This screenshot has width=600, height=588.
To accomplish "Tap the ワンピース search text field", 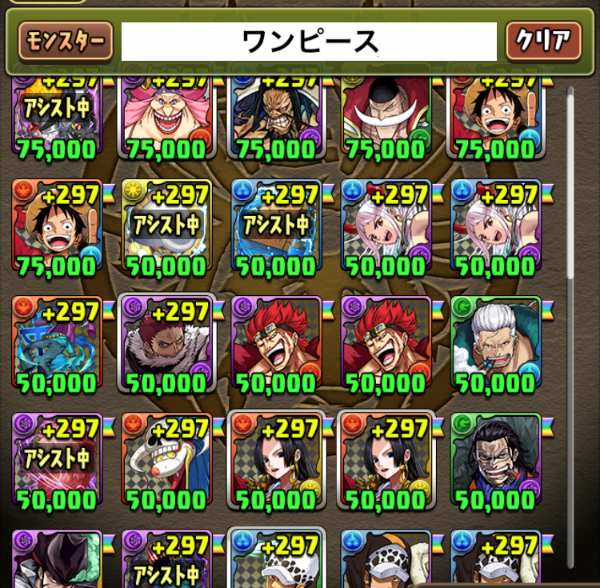I will [x=309, y=41].
